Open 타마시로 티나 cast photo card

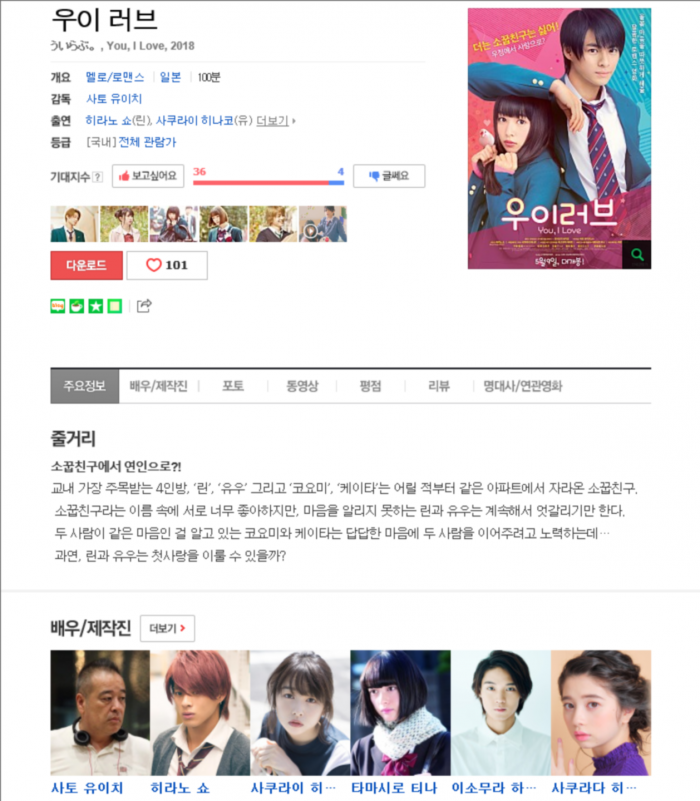pos(400,713)
